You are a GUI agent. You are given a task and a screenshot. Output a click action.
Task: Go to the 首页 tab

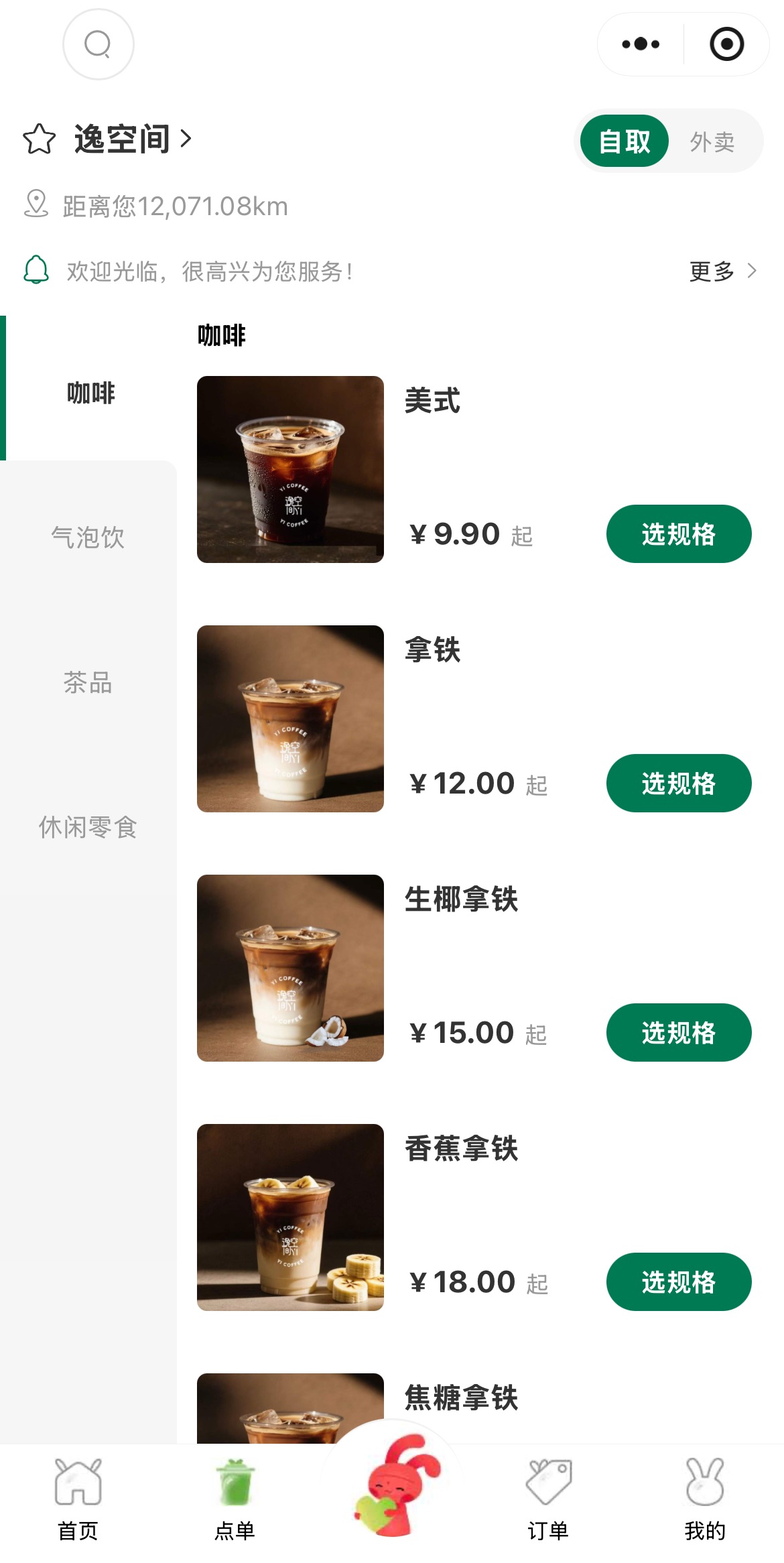(x=78, y=1499)
